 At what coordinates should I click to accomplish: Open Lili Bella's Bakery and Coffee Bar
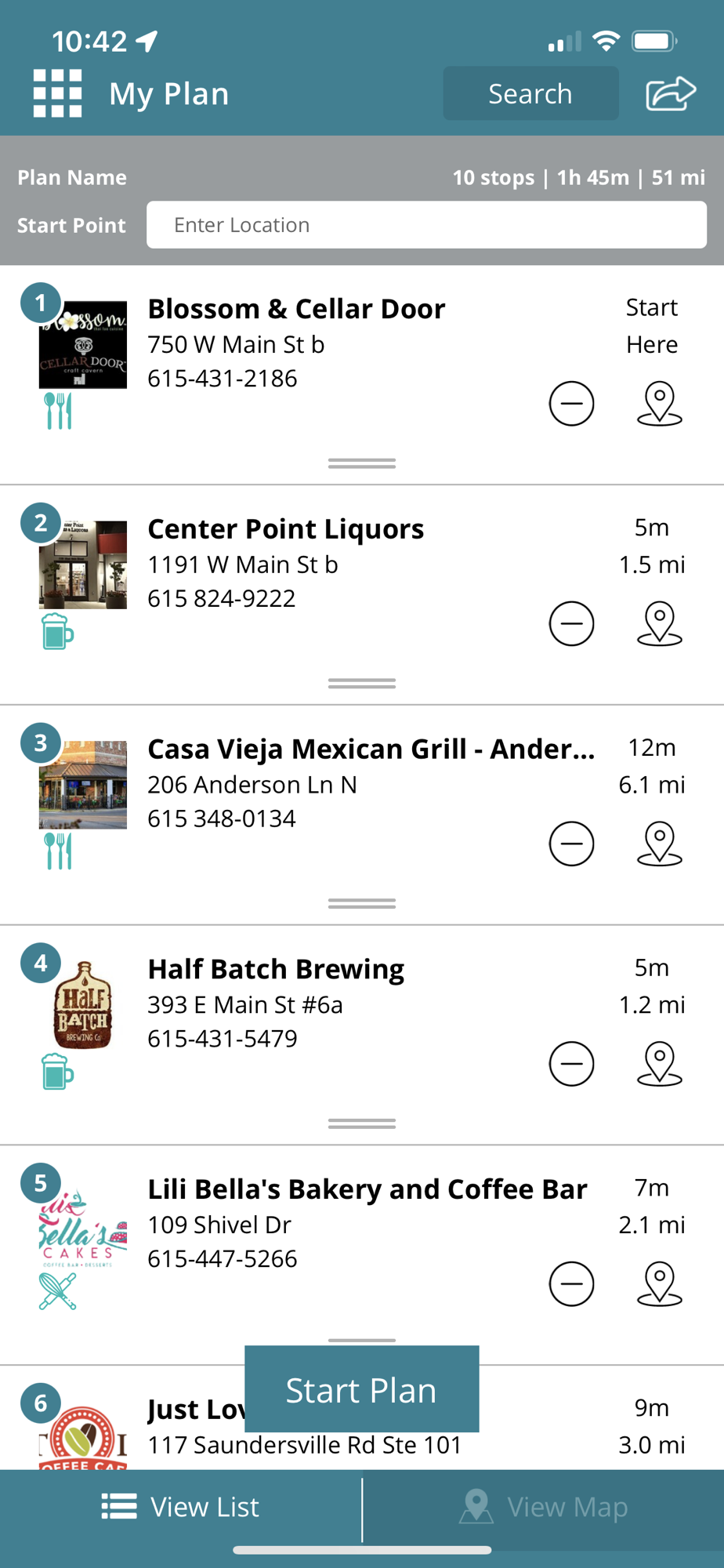click(x=367, y=1190)
